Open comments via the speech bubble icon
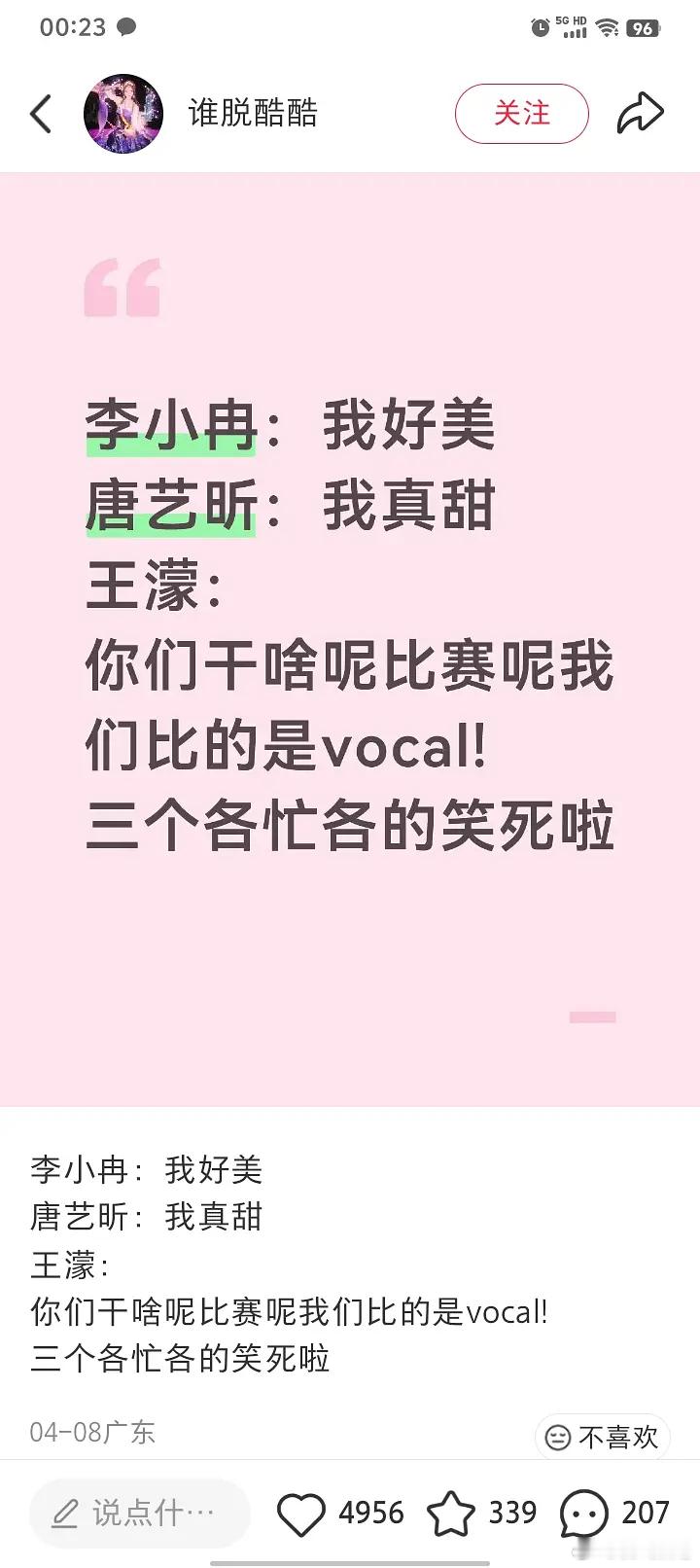Viewport: 700px width, 1568px height. tap(584, 1511)
